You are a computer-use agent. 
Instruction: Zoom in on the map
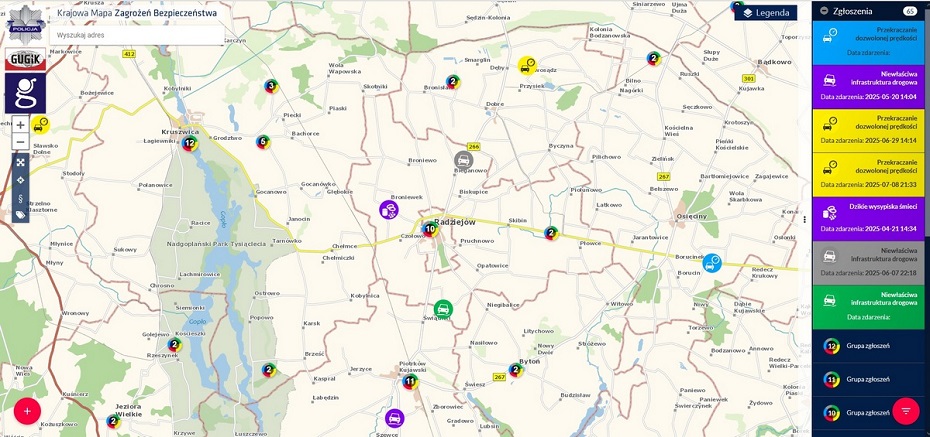point(20,125)
